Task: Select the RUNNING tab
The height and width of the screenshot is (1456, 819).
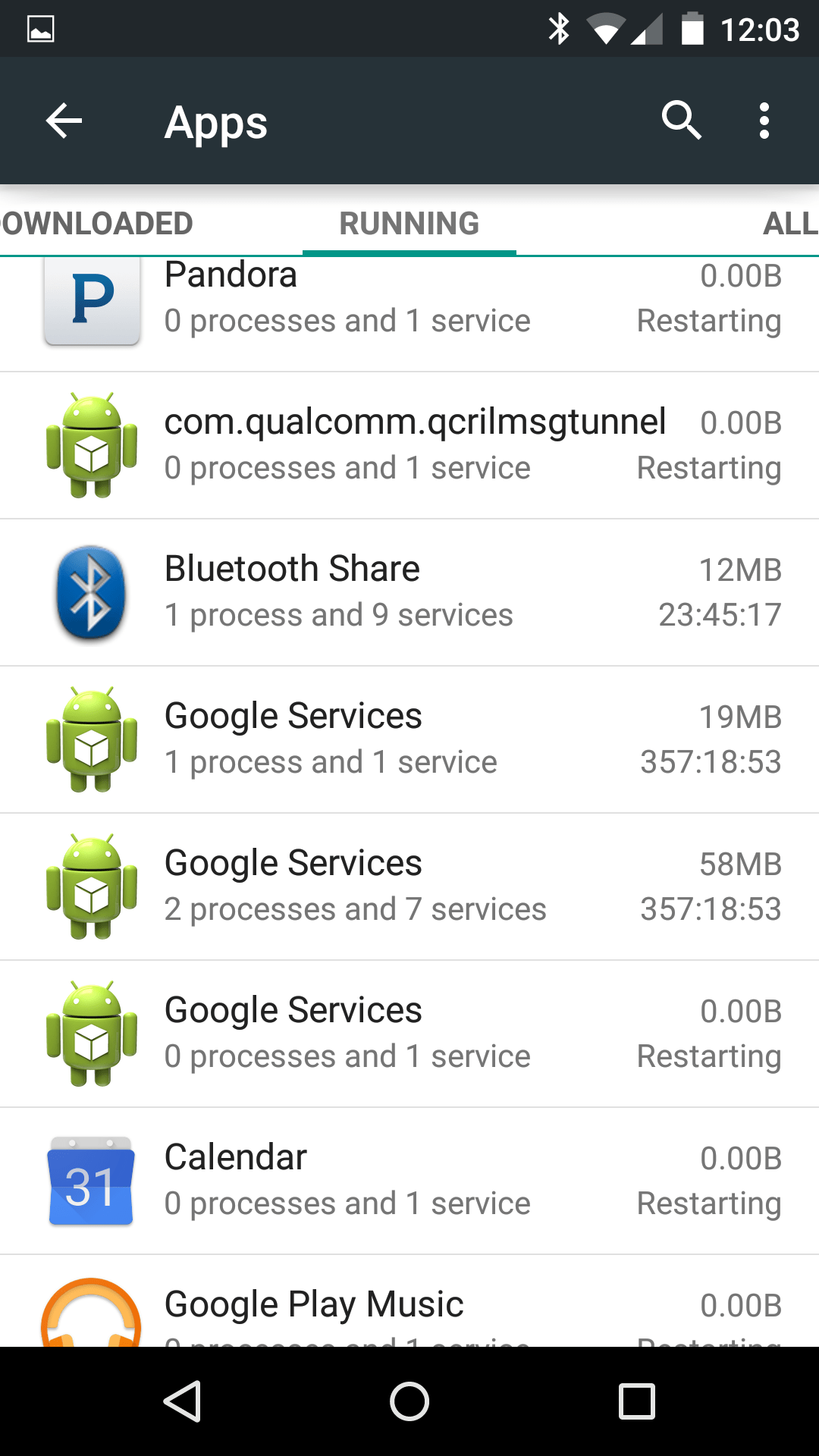Action: tap(409, 223)
